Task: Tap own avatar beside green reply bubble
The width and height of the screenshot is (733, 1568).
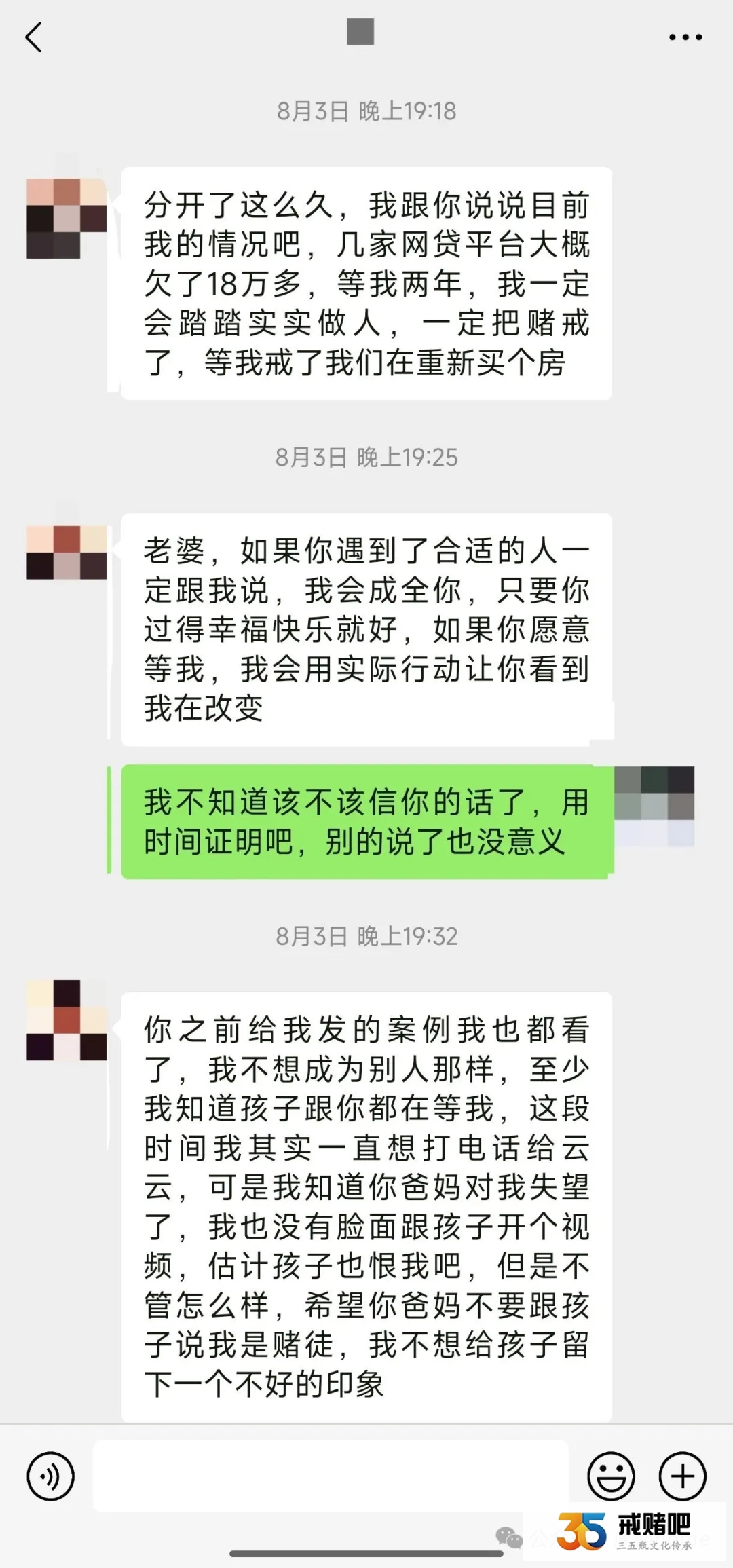Action: coord(654,806)
